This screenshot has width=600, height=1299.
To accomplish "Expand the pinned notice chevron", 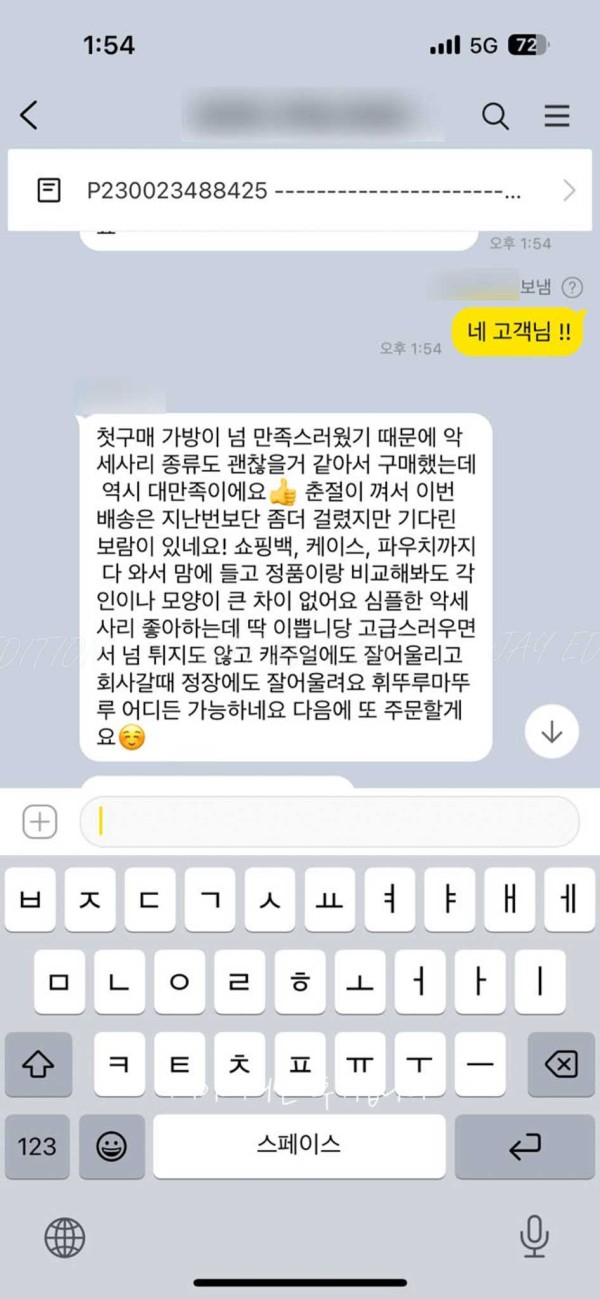I will 569,190.
